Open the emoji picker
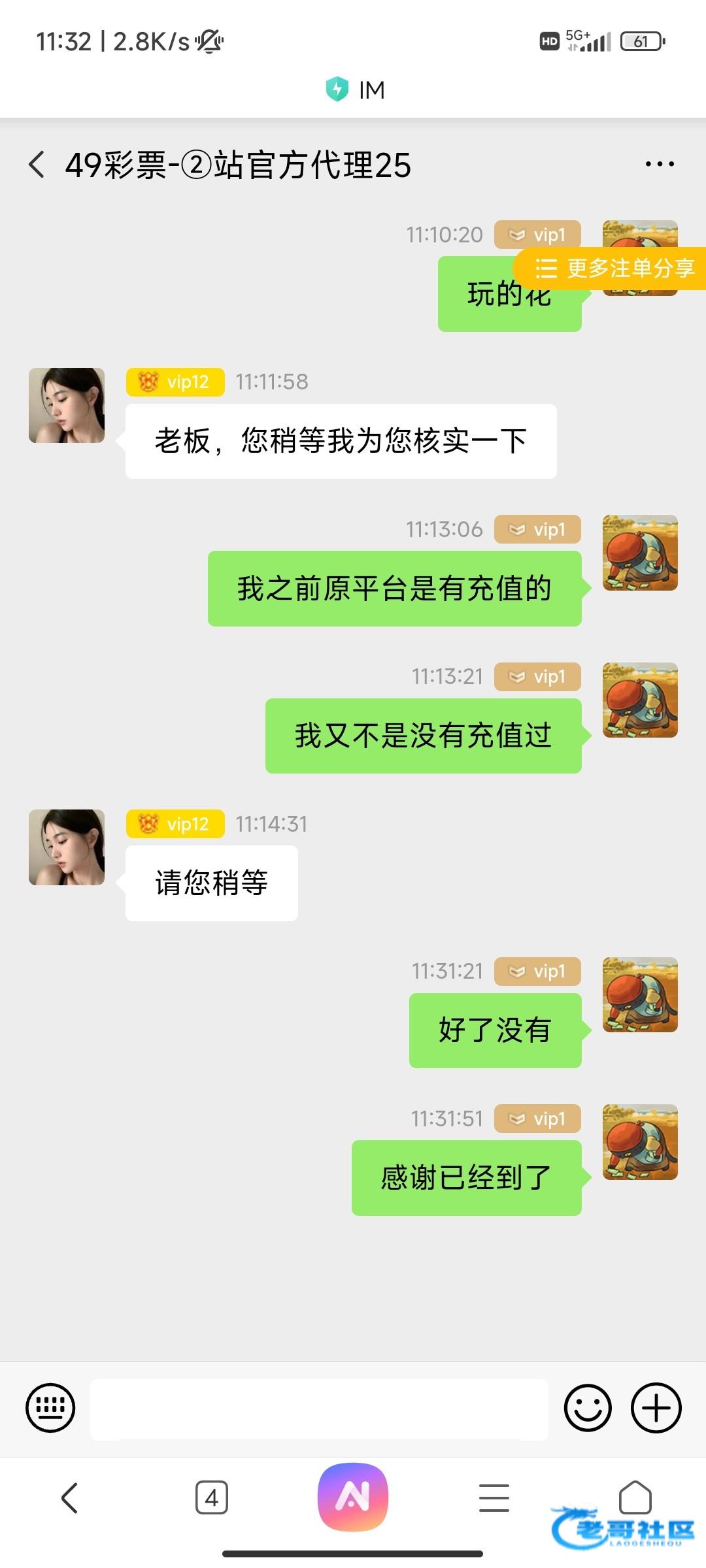The image size is (706, 1568). coord(588,1408)
